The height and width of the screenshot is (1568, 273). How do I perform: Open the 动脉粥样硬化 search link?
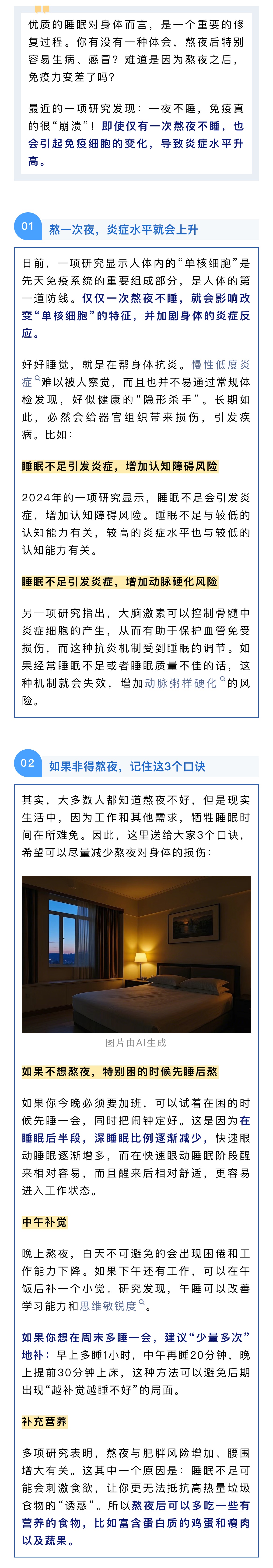[x=185, y=683]
